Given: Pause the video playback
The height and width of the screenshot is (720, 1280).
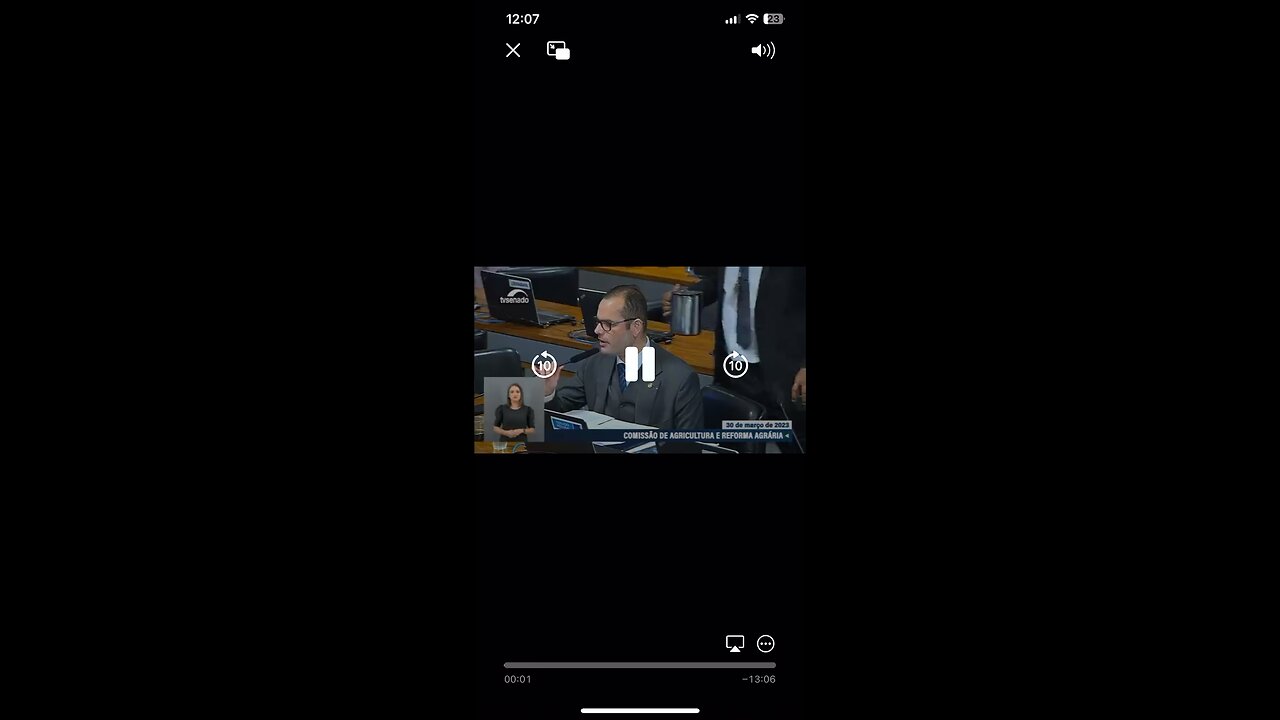Looking at the screenshot, I should pos(640,365).
